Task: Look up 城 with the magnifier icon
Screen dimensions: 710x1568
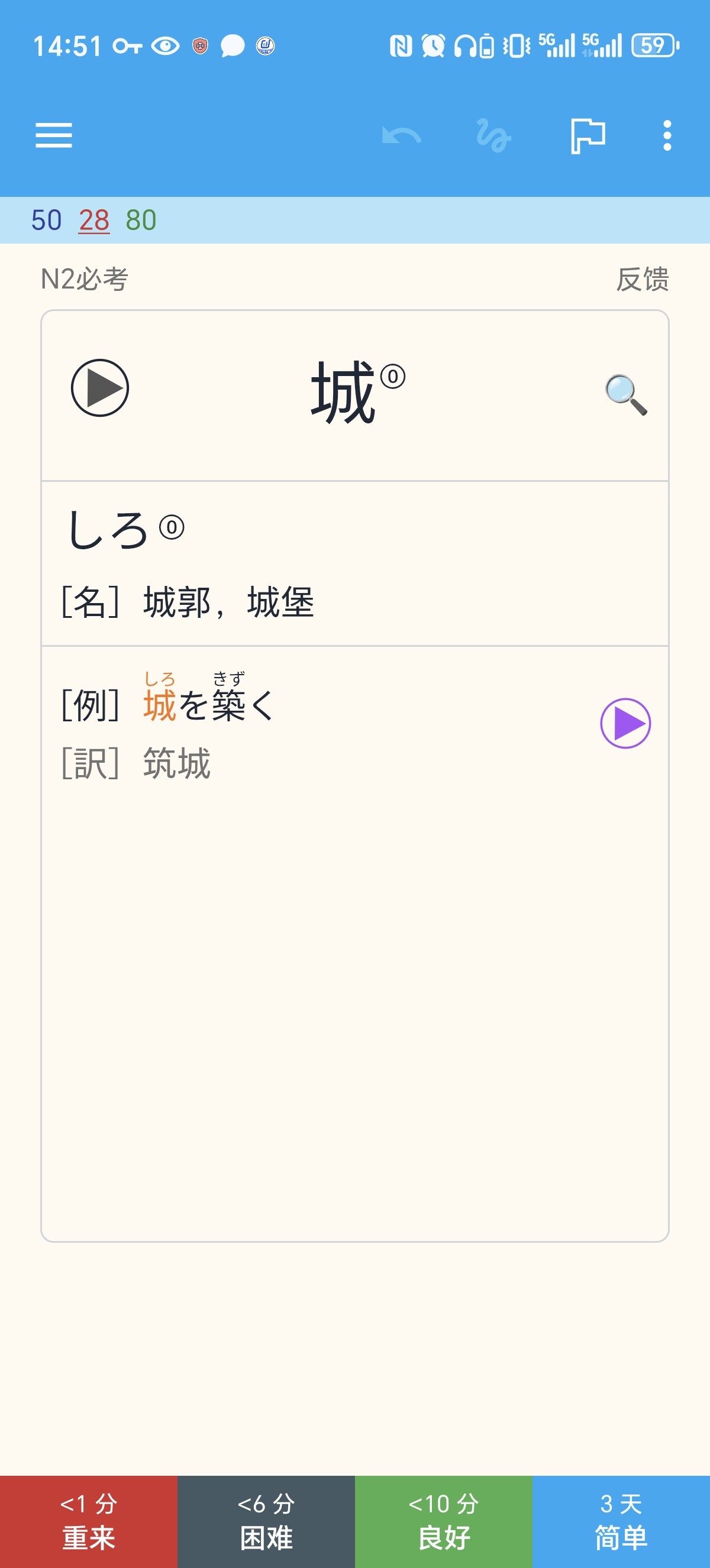Action: [x=625, y=394]
